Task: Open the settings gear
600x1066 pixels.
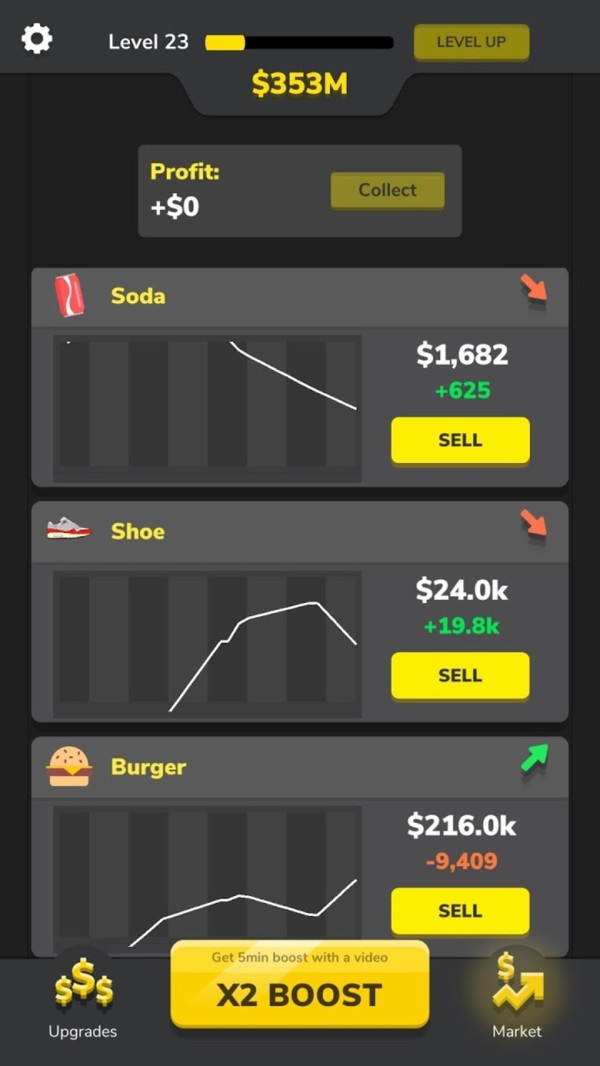Action: tap(37, 40)
